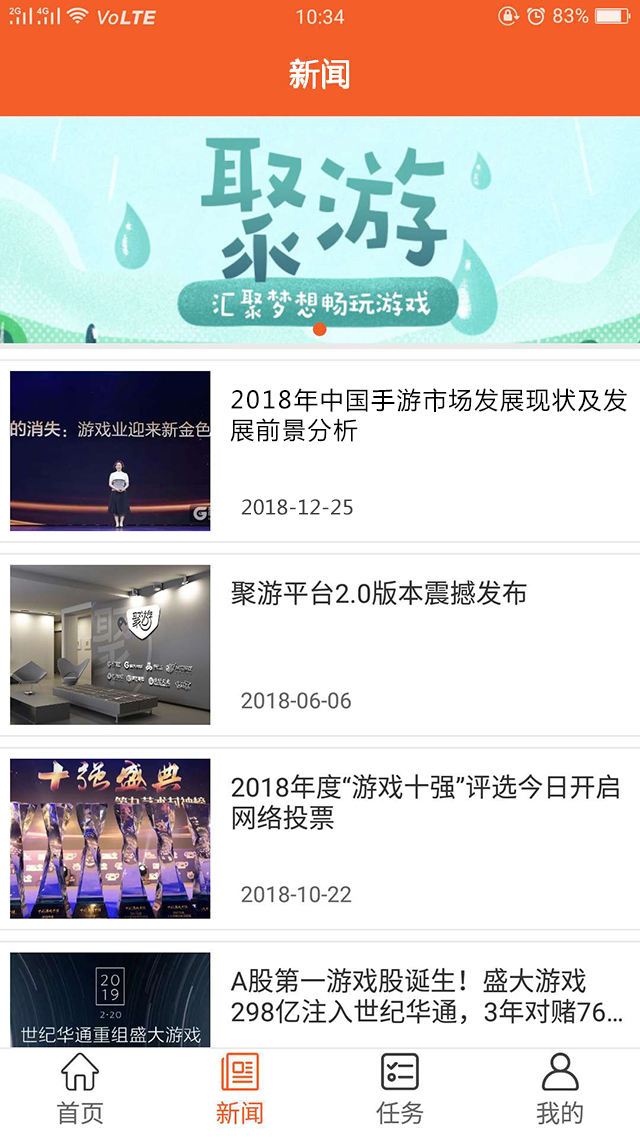Image resolution: width=640 pixels, height=1138 pixels.
Task: Switch to the 任务 tab
Action: (400, 1088)
